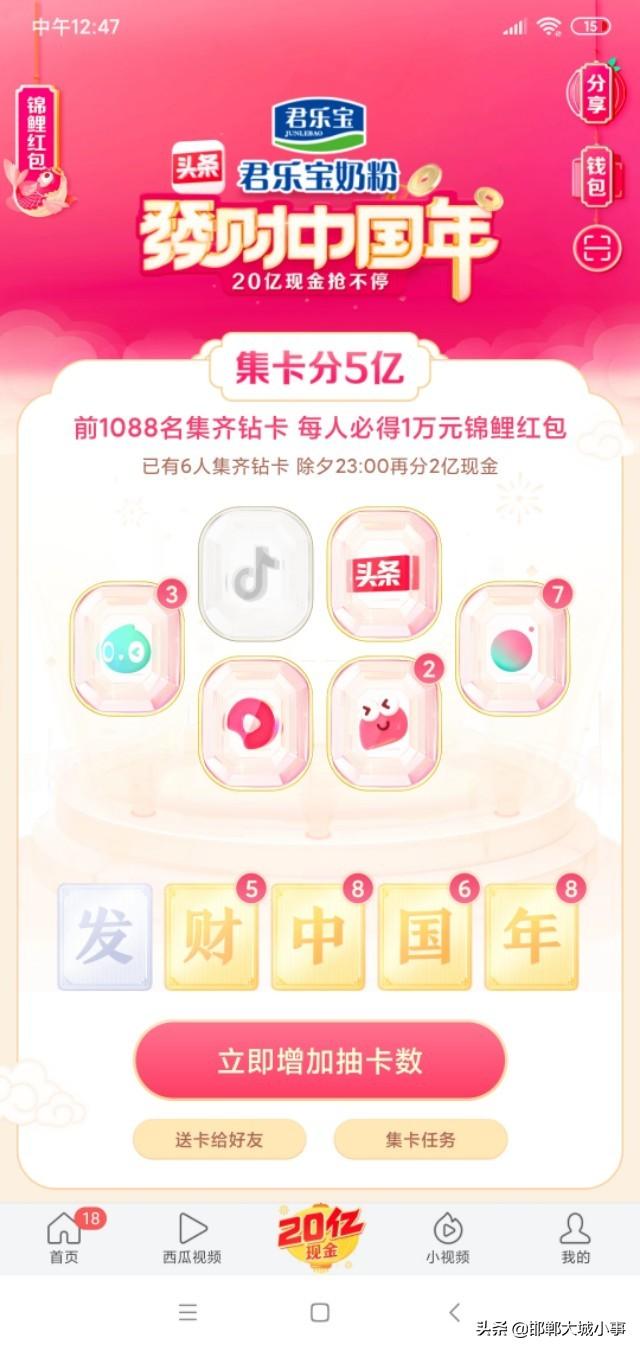Open the scan code icon

click(x=596, y=248)
